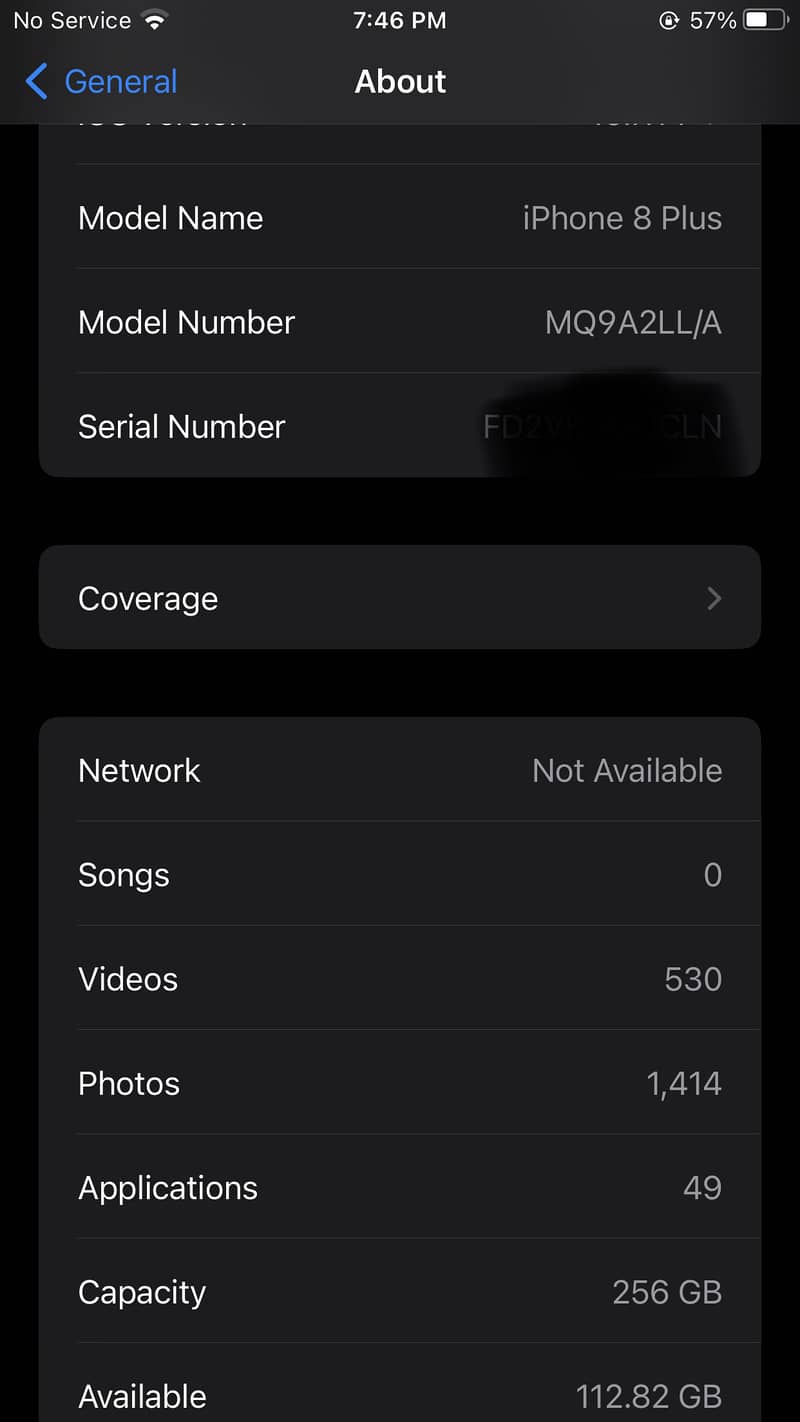Select the Available storage row
Image resolution: width=800 pixels, height=1422 pixels.
click(400, 1396)
